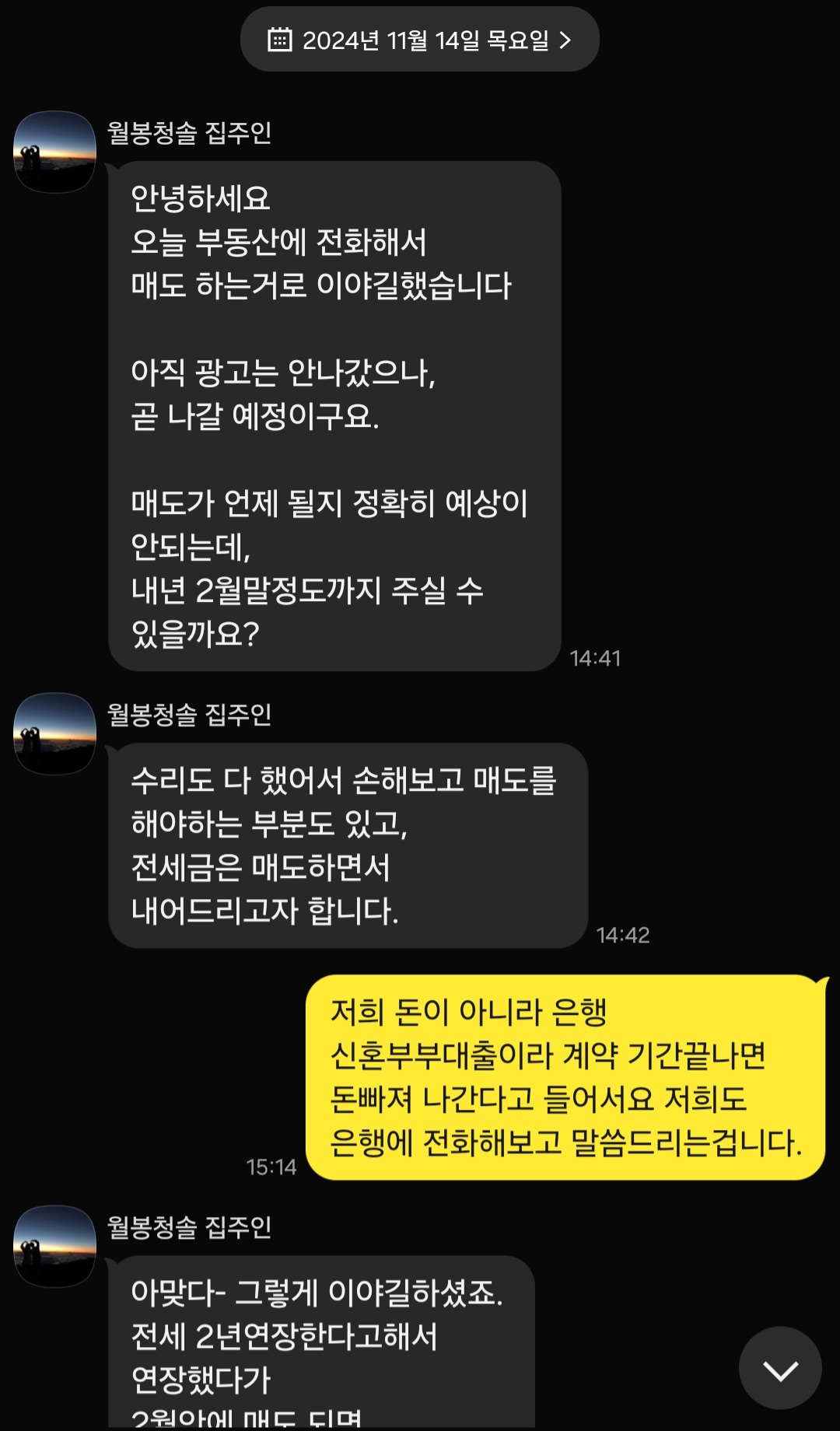The width and height of the screenshot is (840, 1431).
Task: Open profile photo beside the 14:41 message
Action: (54, 152)
